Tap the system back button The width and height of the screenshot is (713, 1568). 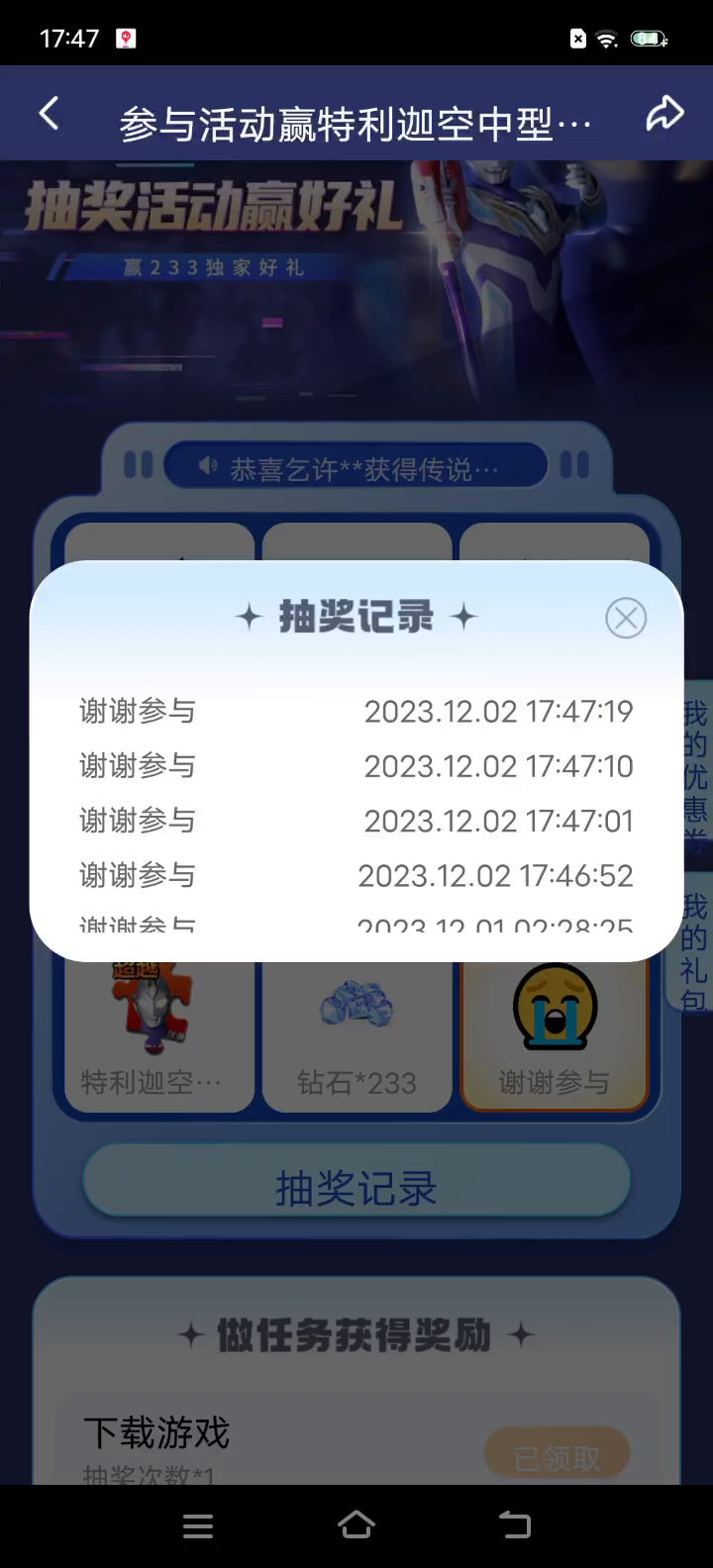515,1525
